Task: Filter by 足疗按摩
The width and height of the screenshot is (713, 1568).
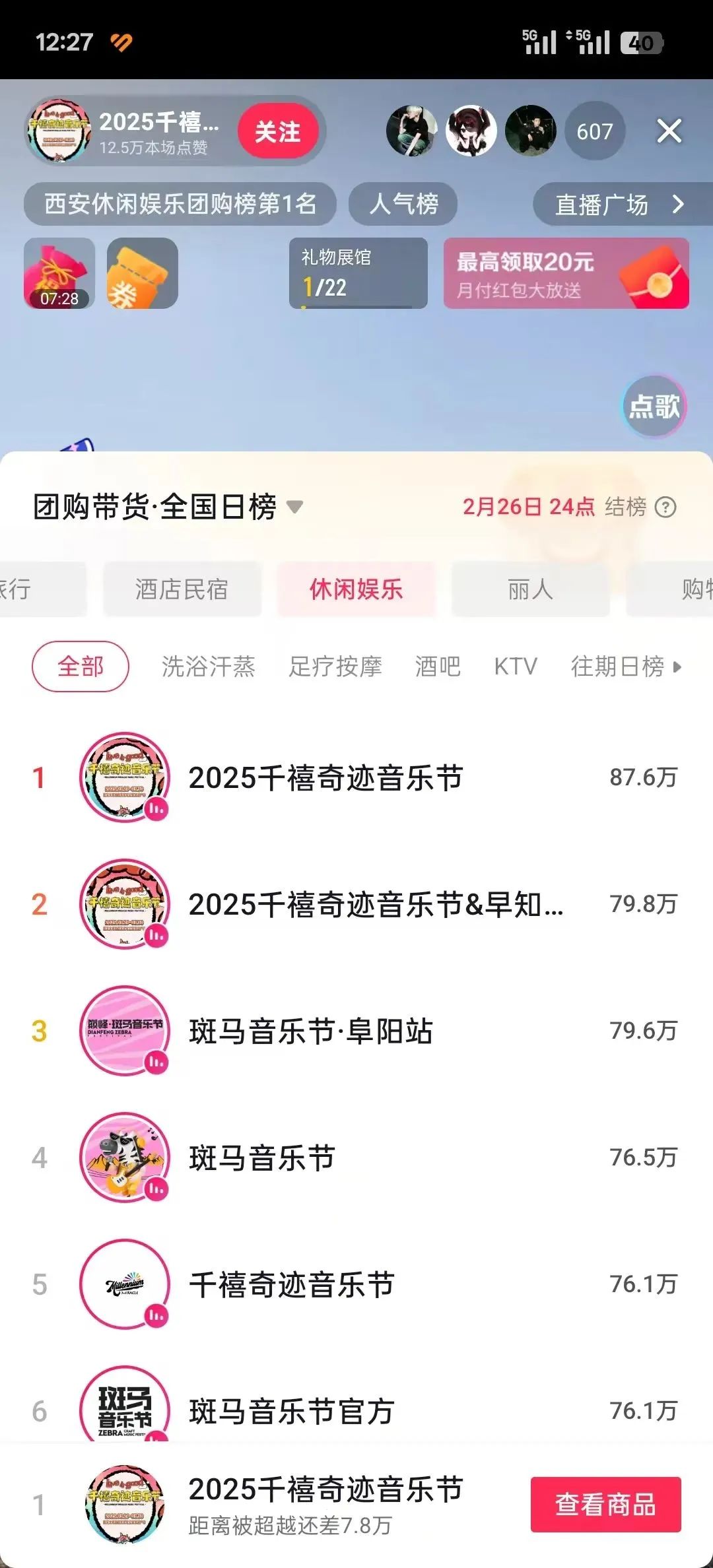Action: [335, 667]
